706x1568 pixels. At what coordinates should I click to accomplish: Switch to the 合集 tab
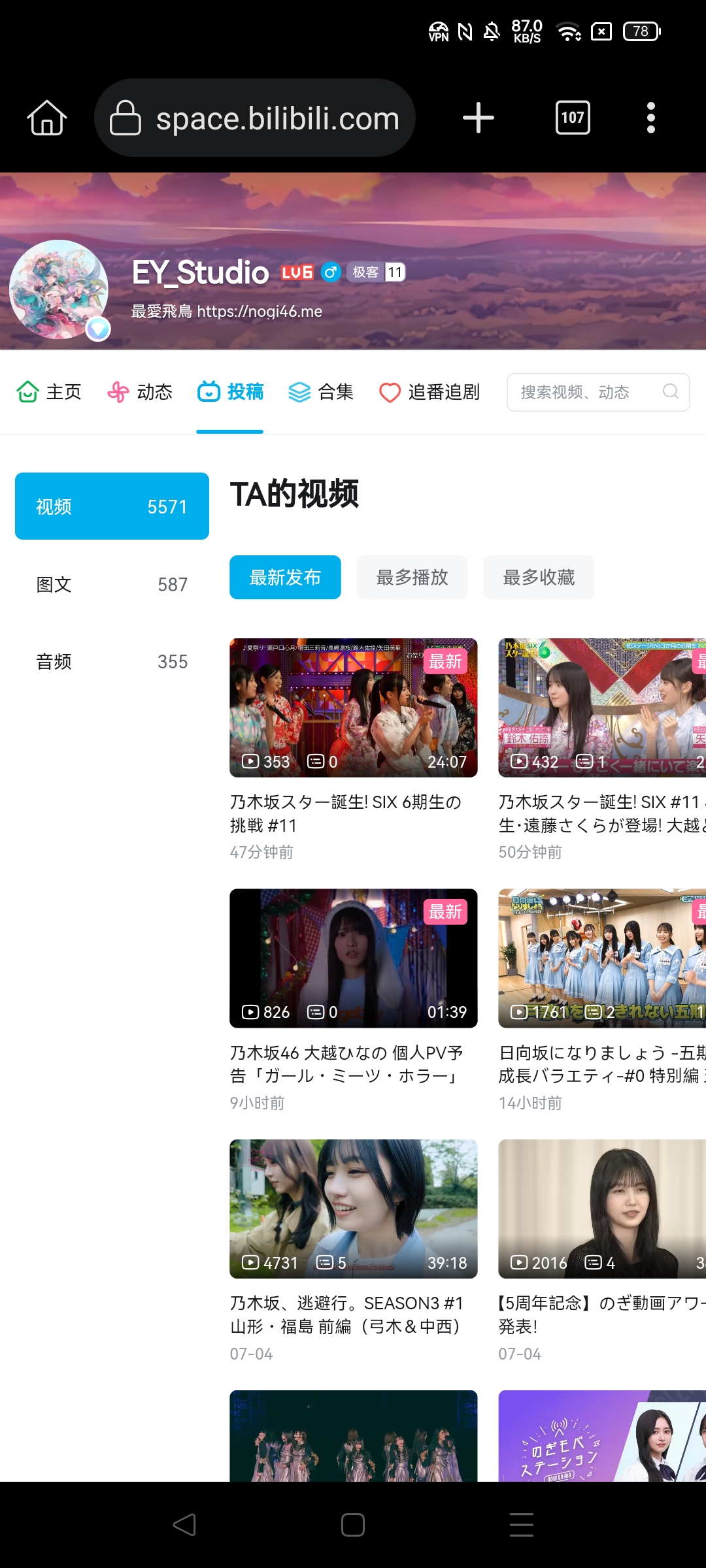[321, 392]
